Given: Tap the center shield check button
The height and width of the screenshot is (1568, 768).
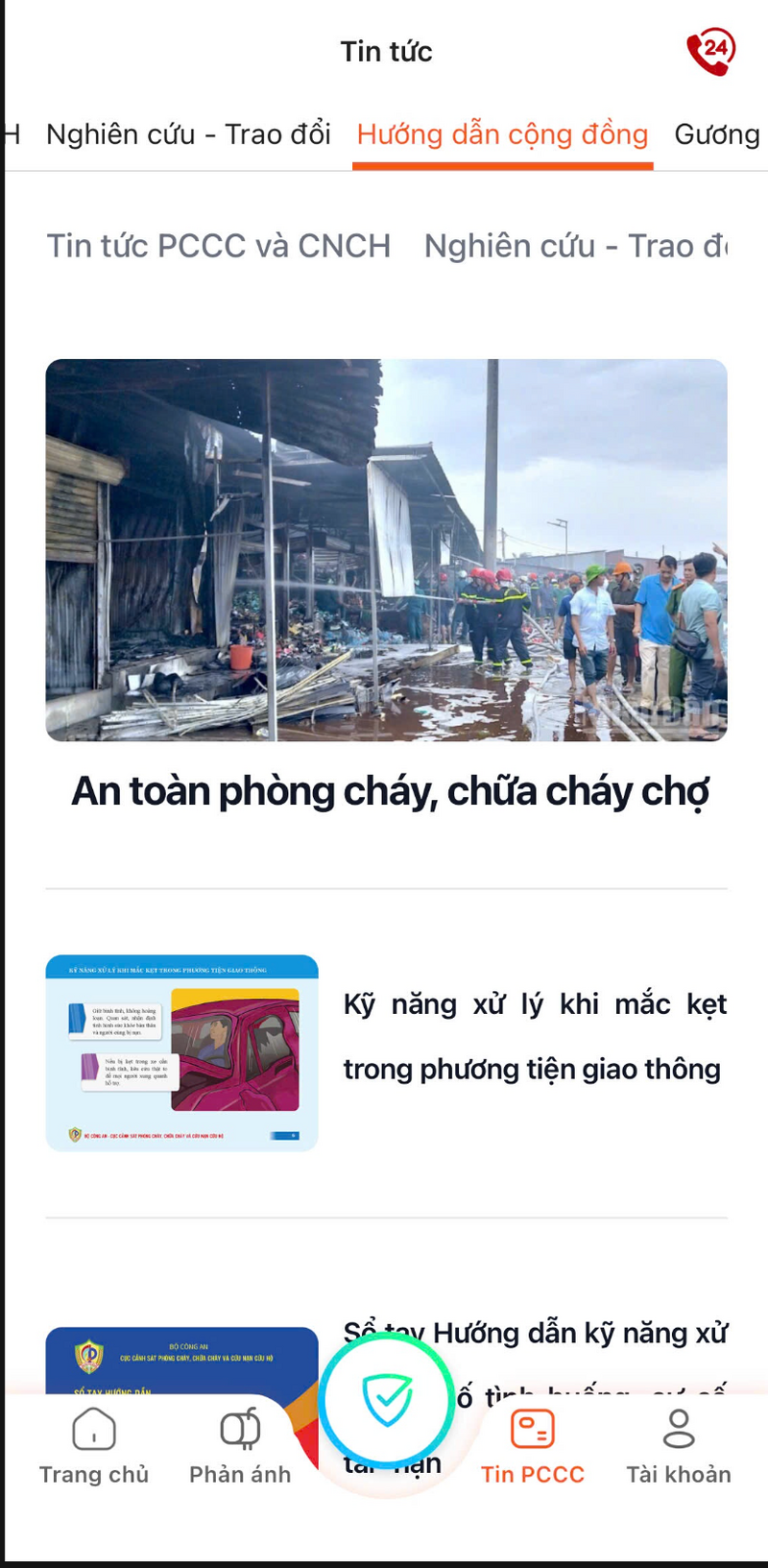Looking at the screenshot, I should 386,1401.
